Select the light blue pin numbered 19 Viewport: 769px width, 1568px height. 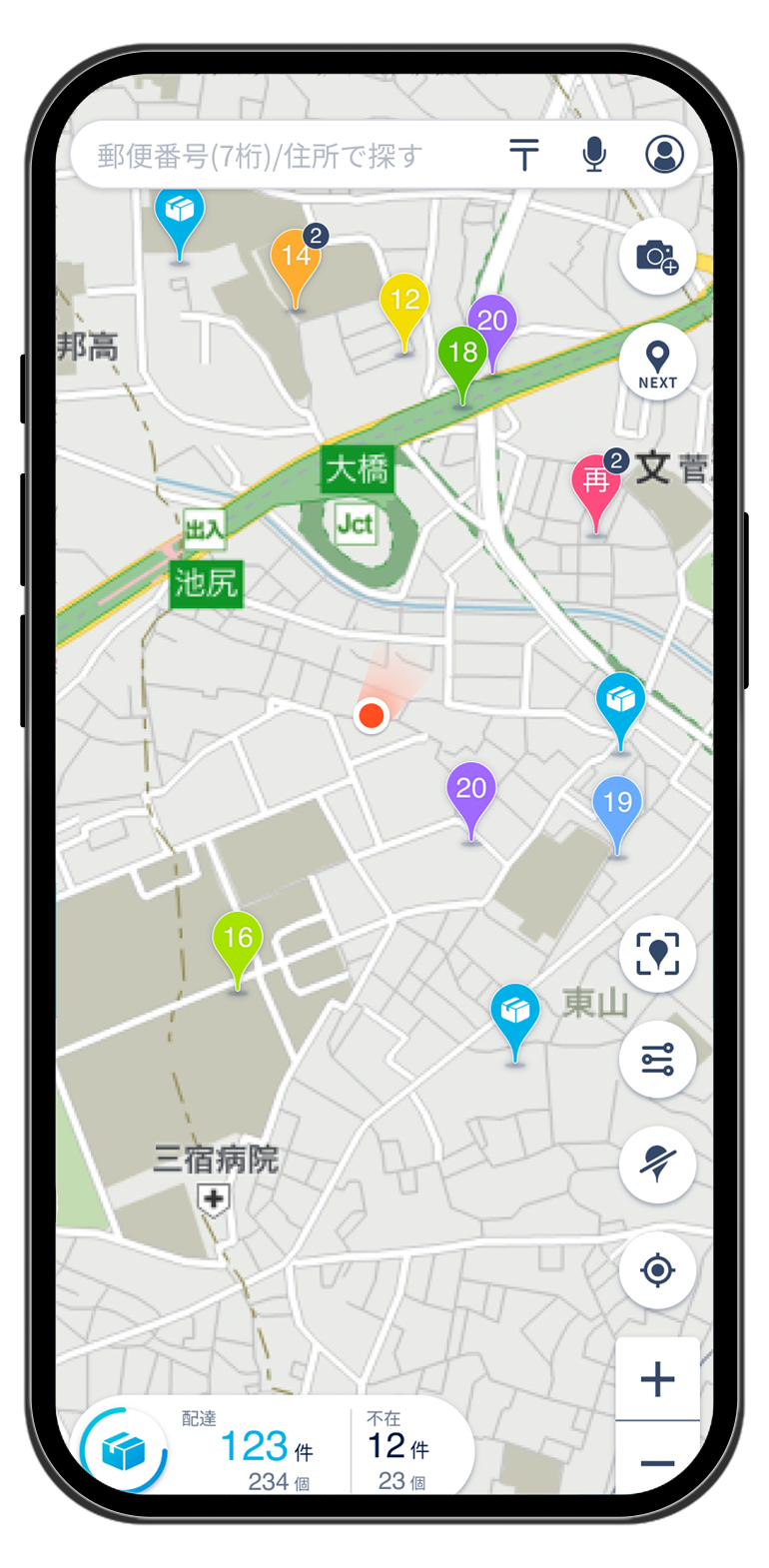click(617, 803)
